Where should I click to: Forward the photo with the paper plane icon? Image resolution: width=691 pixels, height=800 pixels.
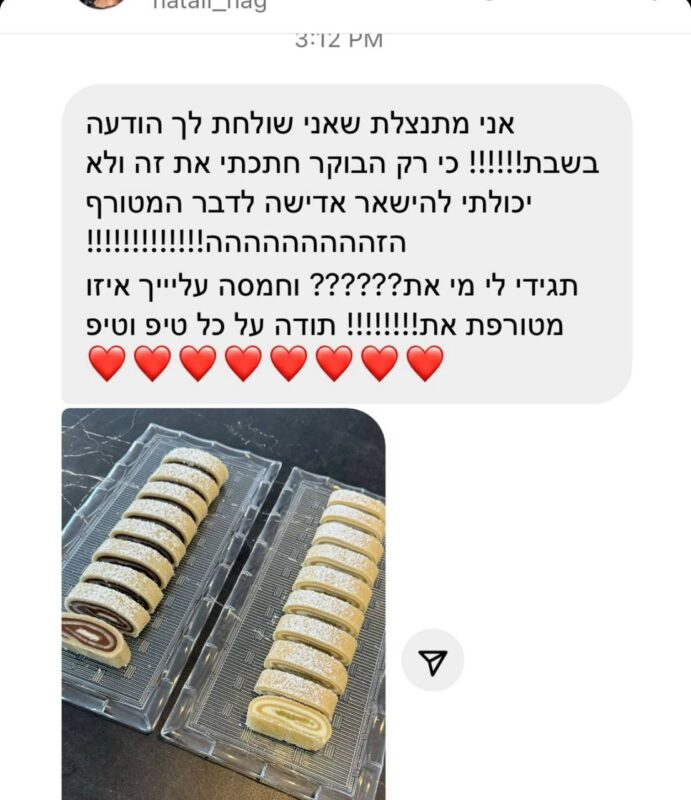click(432, 660)
